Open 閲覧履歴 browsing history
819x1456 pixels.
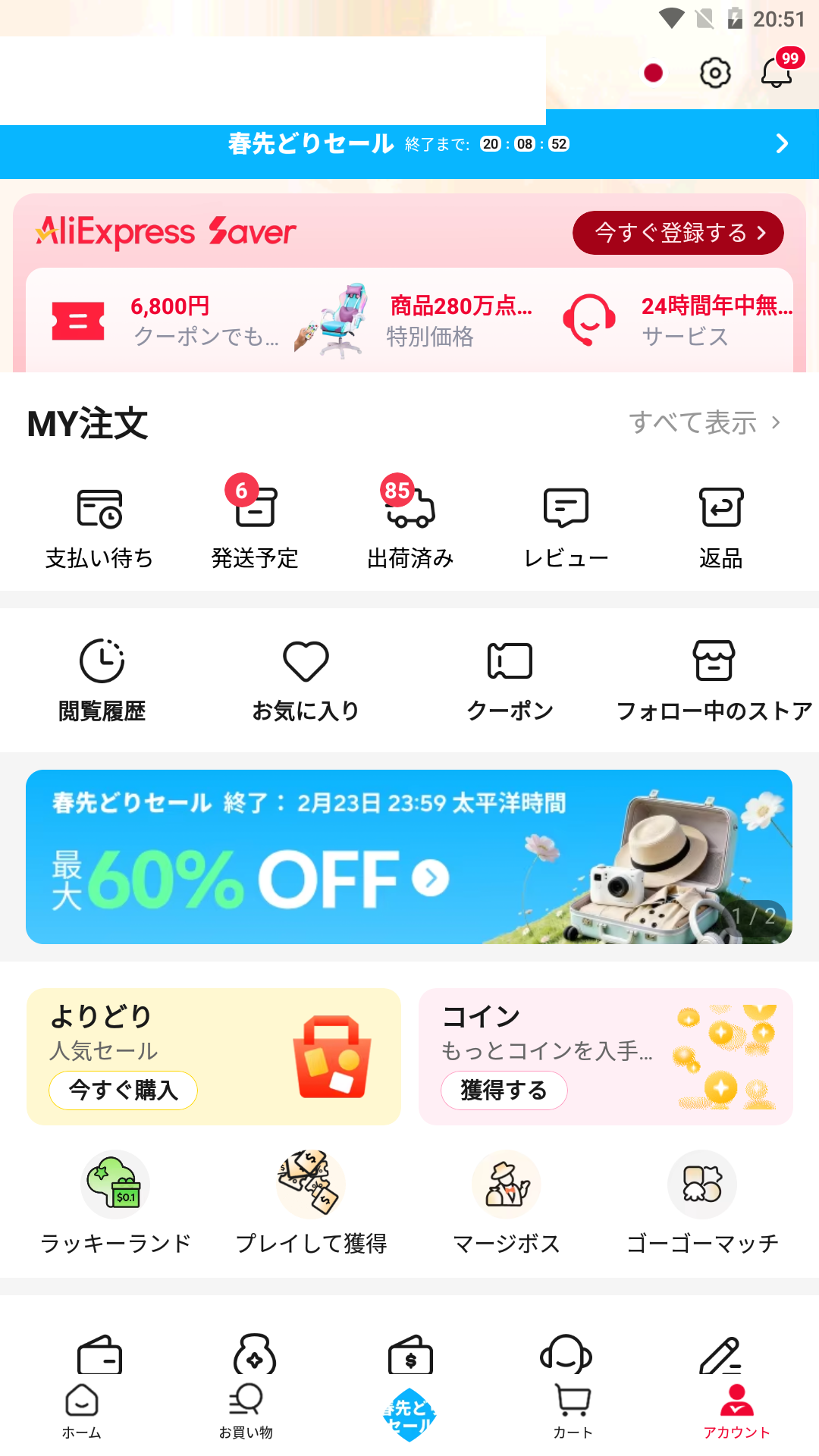click(x=102, y=679)
